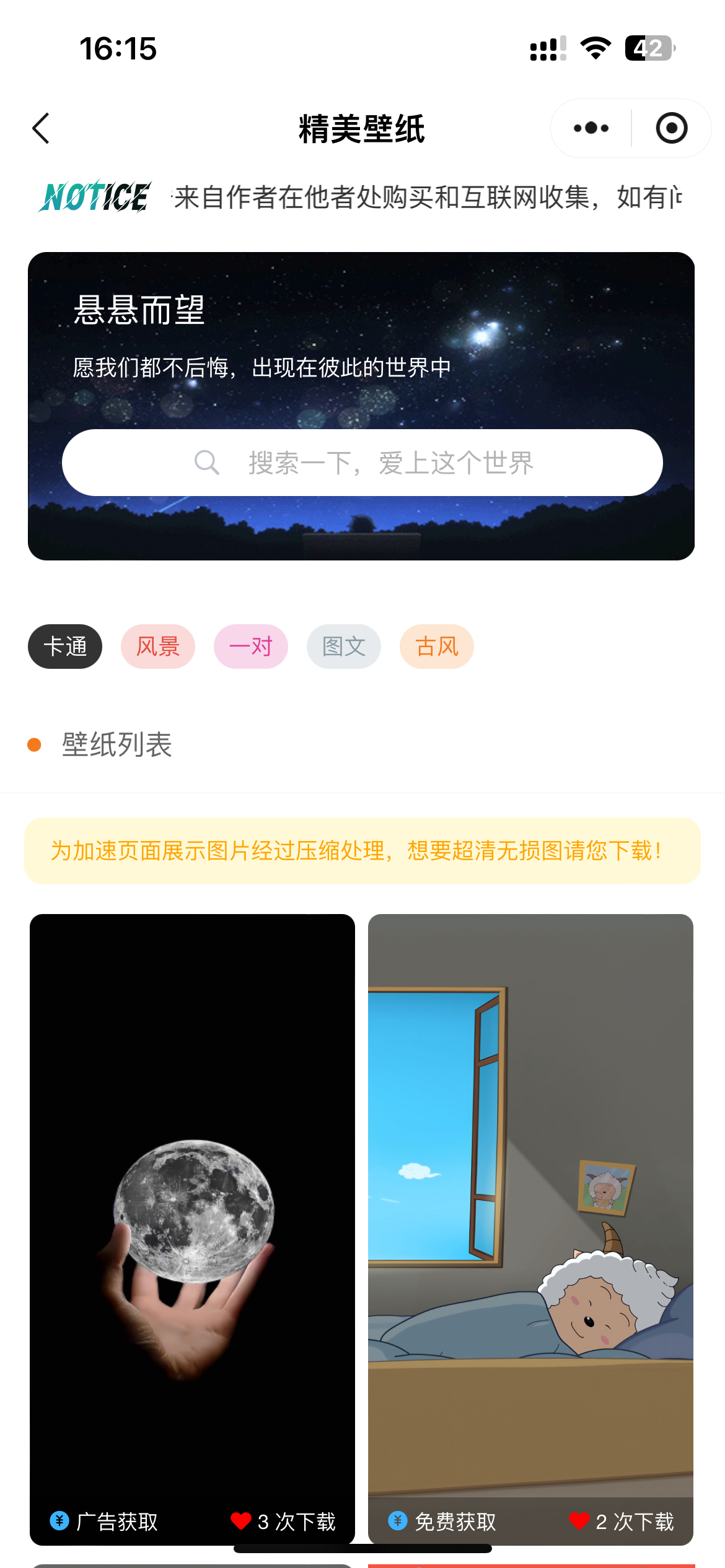Image resolution: width=725 pixels, height=1568 pixels.
Task: Select the 古风 category chip
Action: coord(437,647)
